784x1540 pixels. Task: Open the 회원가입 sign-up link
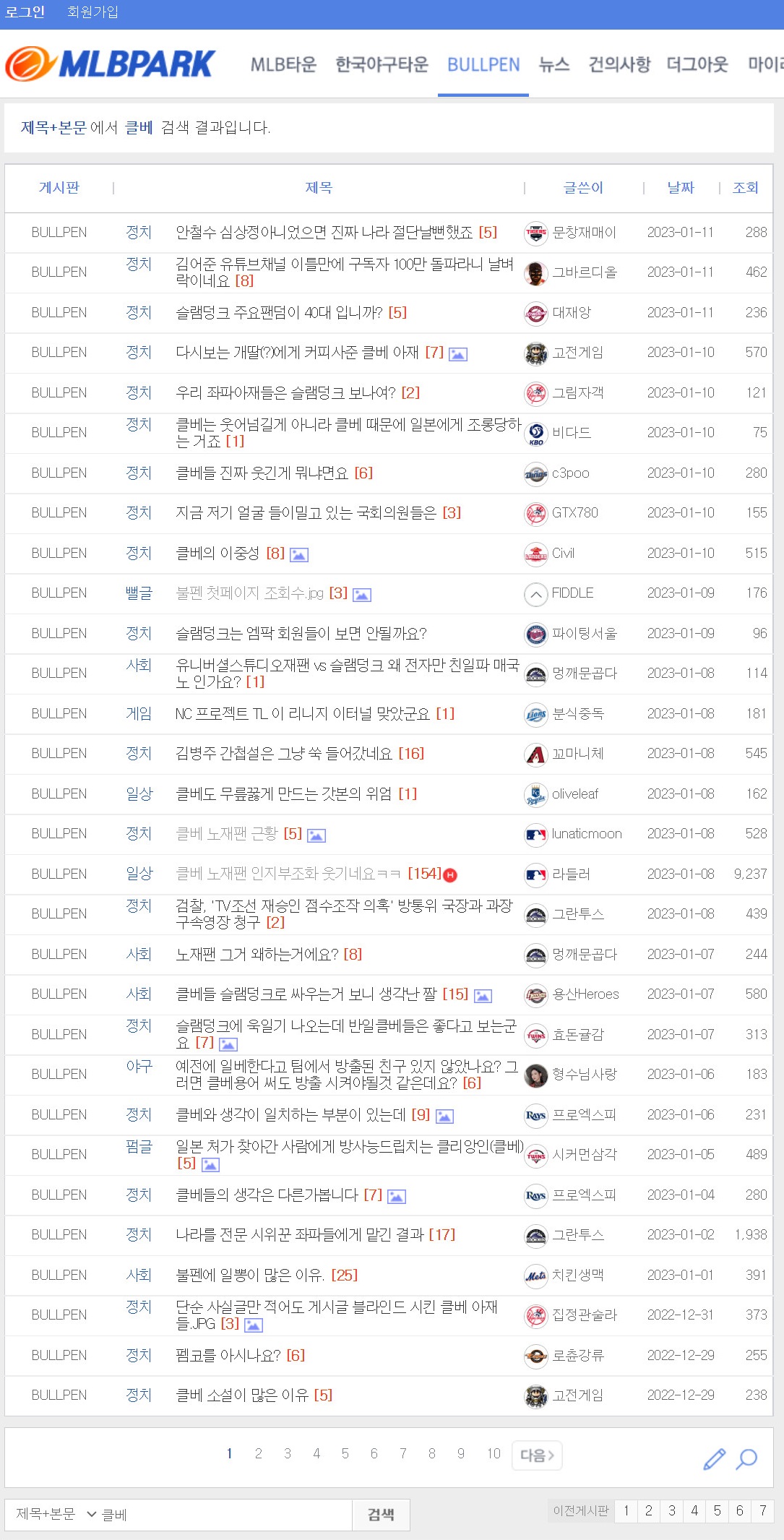pyautogui.click(x=92, y=12)
